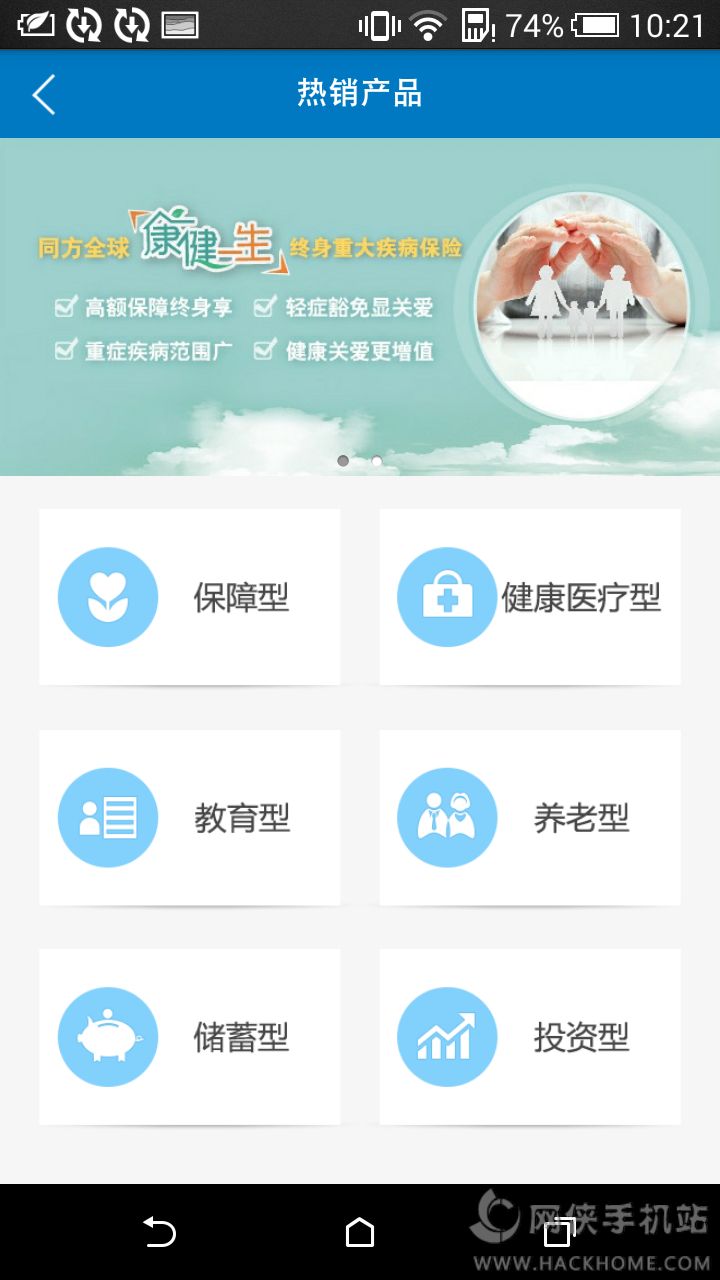This screenshot has height=1280, width=720.
Task: Tap the system back button
Action: pos(160,1232)
